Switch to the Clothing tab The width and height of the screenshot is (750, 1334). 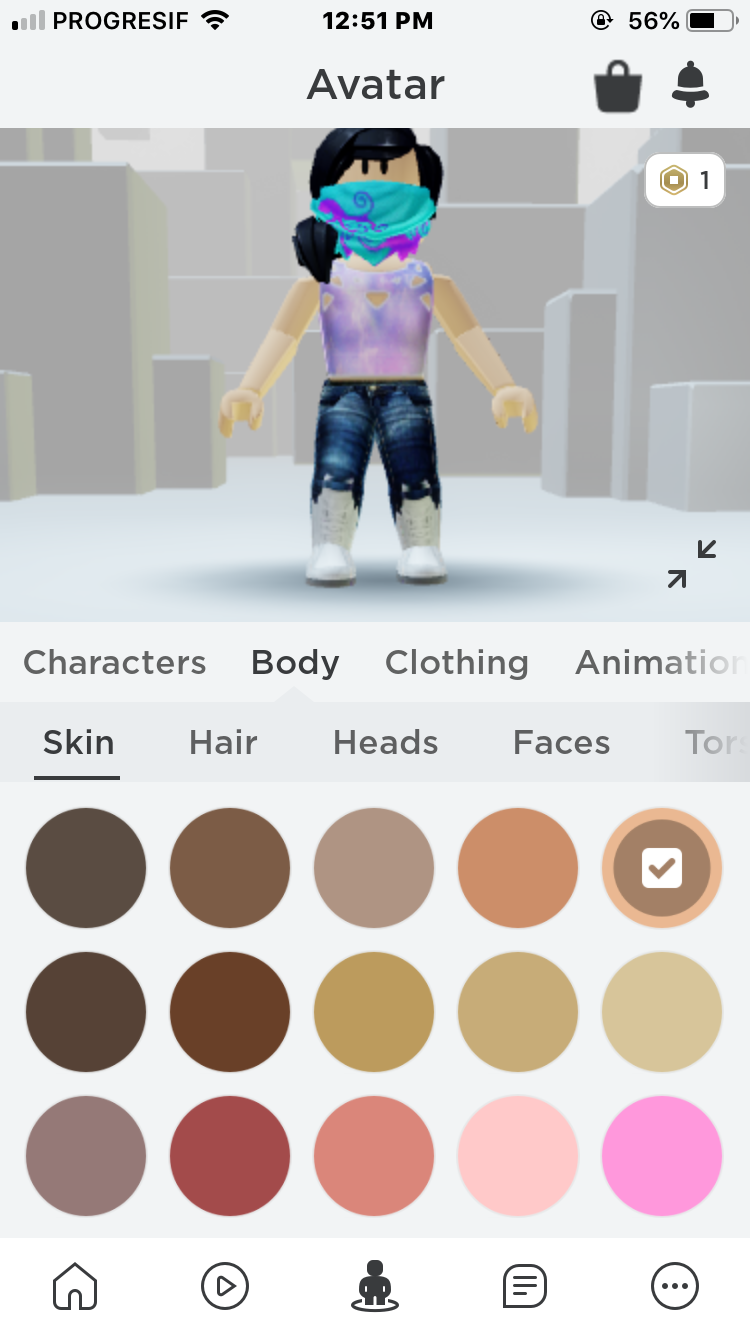[456, 662]
